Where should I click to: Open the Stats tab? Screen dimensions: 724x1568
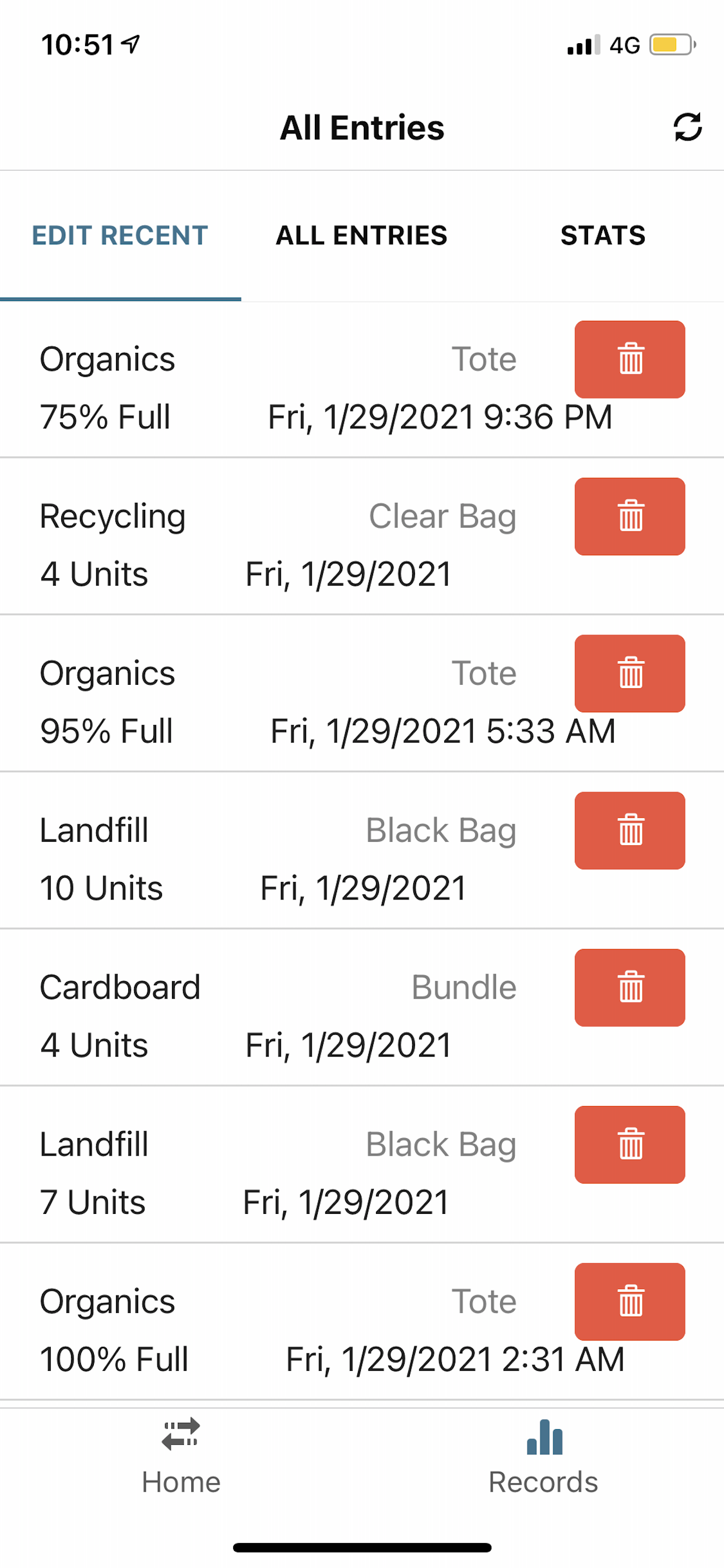603,236
